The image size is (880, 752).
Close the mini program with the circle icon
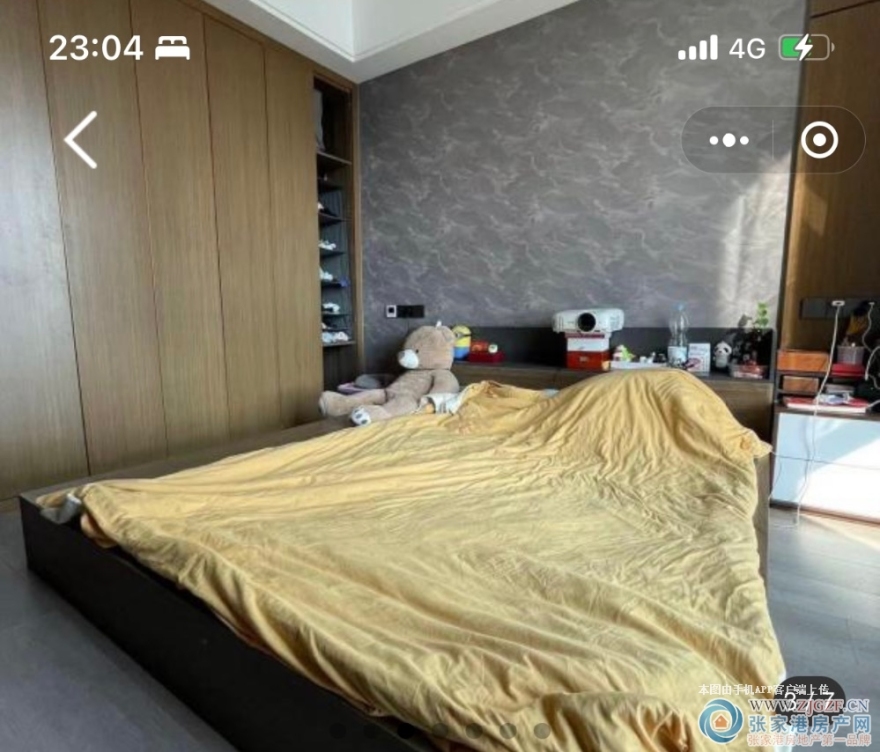(x=819, y=141)
